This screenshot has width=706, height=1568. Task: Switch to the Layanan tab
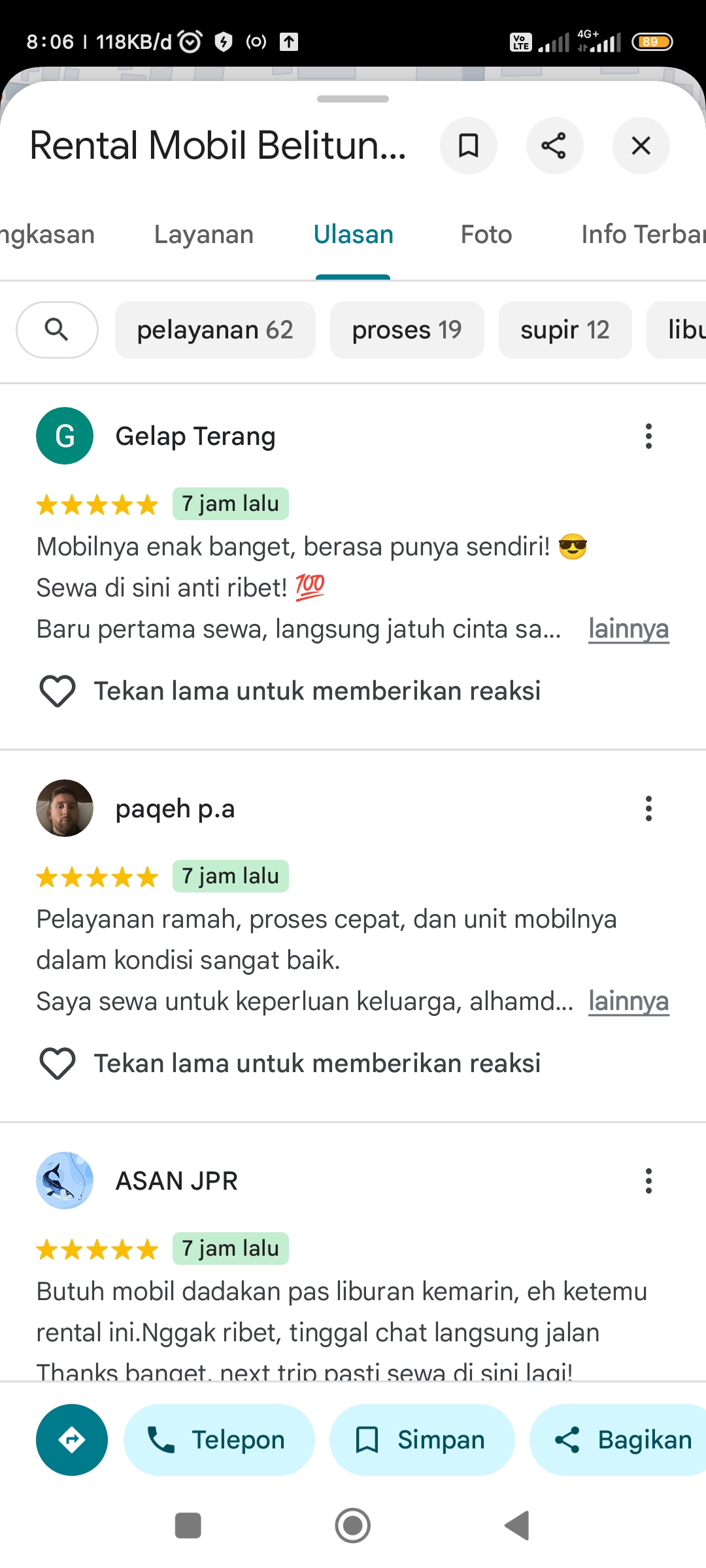(204, 235)
